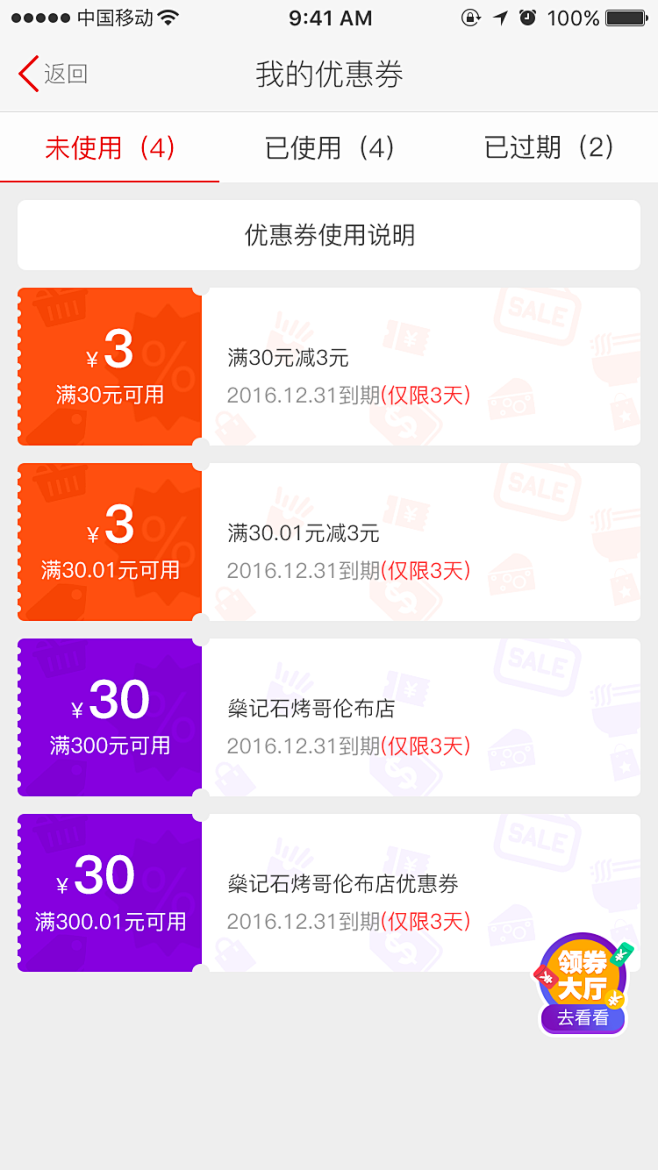Switch to the 未使用 (4) tab
This screenshot has width=658, height=1170.
click(110, 148)
